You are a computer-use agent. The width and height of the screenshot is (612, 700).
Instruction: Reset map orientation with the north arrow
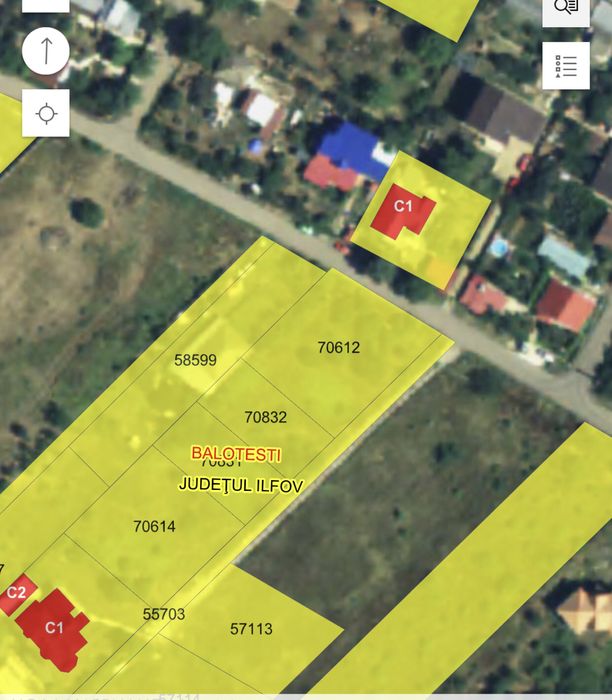pos(46,51)
